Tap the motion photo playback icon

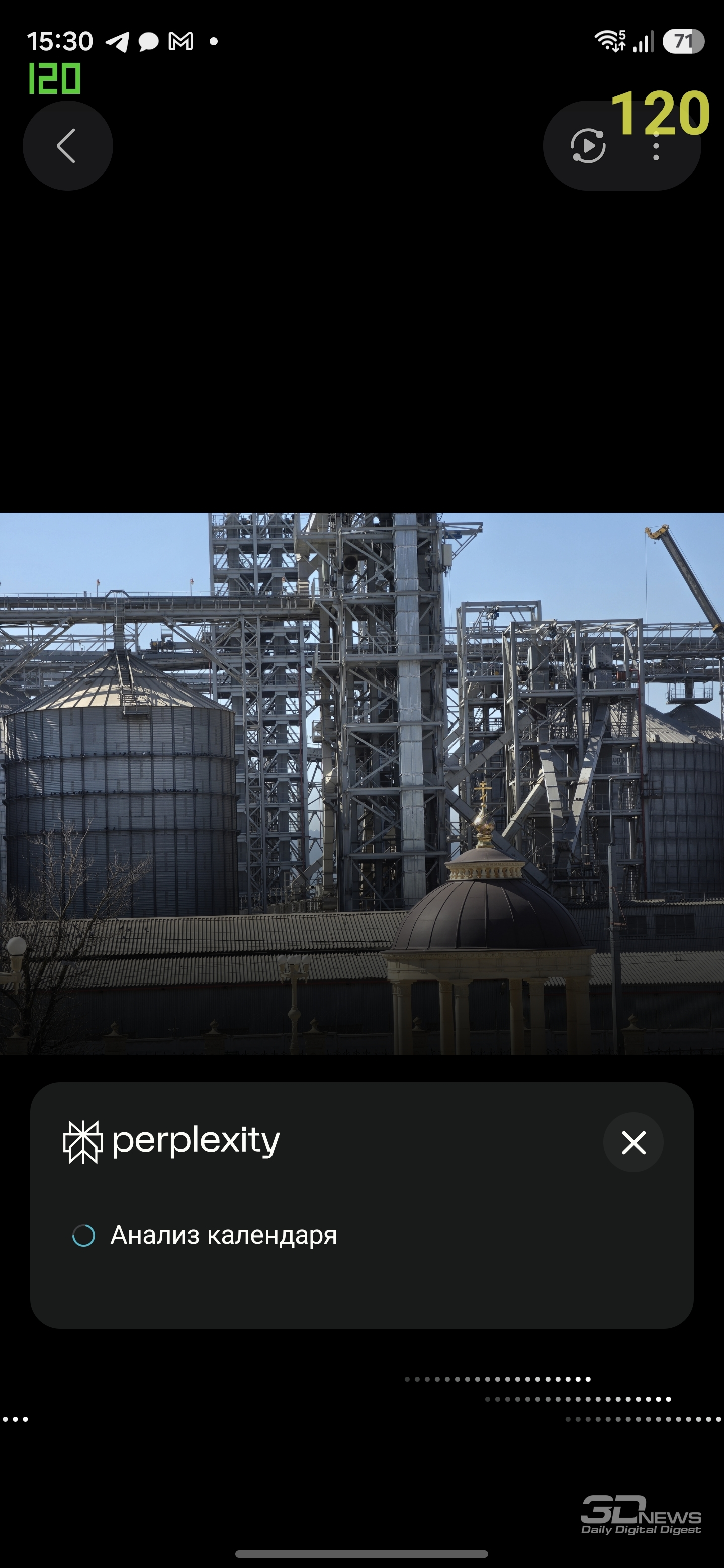tap(588, 146)
